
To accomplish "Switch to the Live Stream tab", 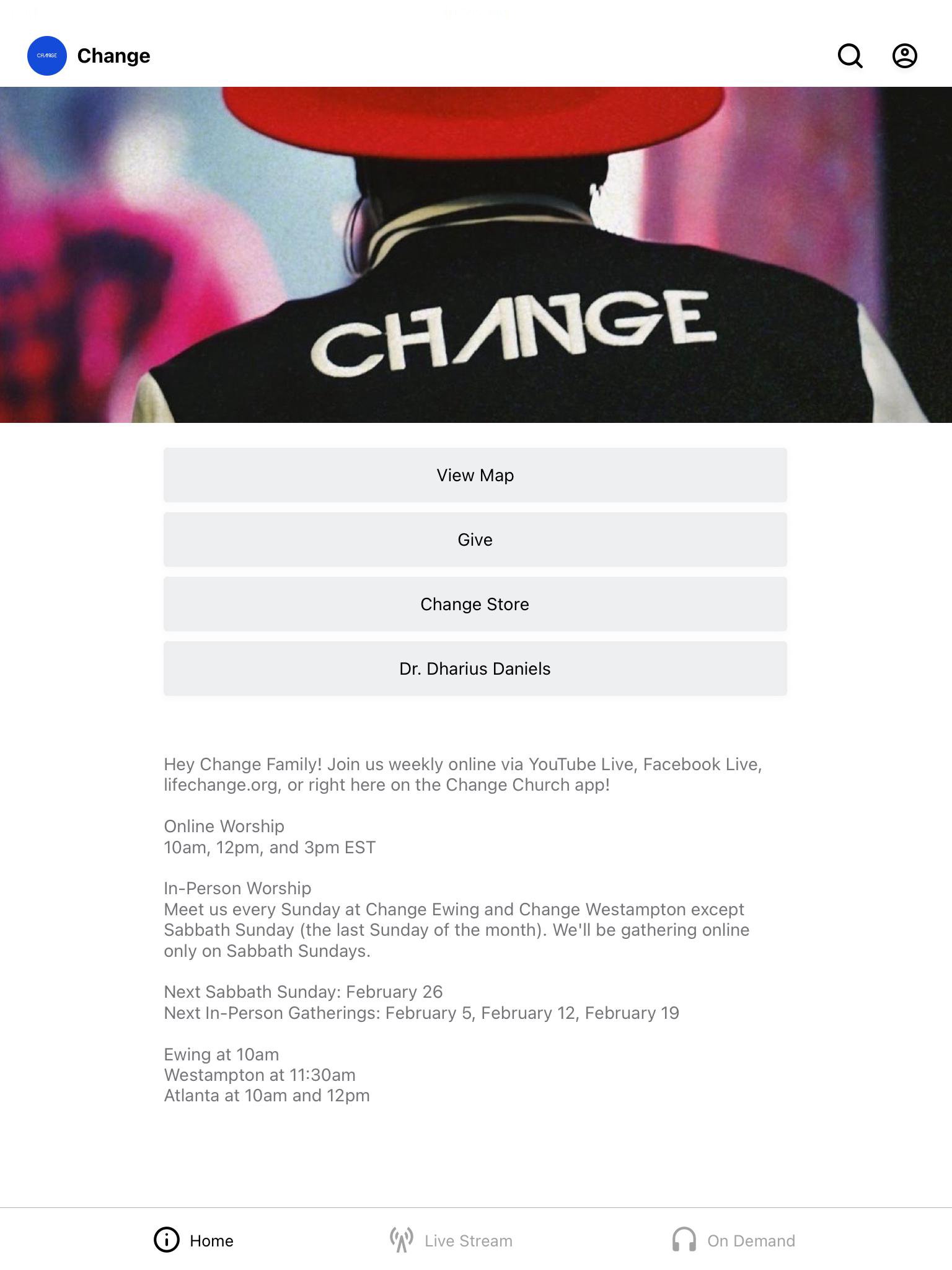I will pyautogui.click(x=451, y=1240).
